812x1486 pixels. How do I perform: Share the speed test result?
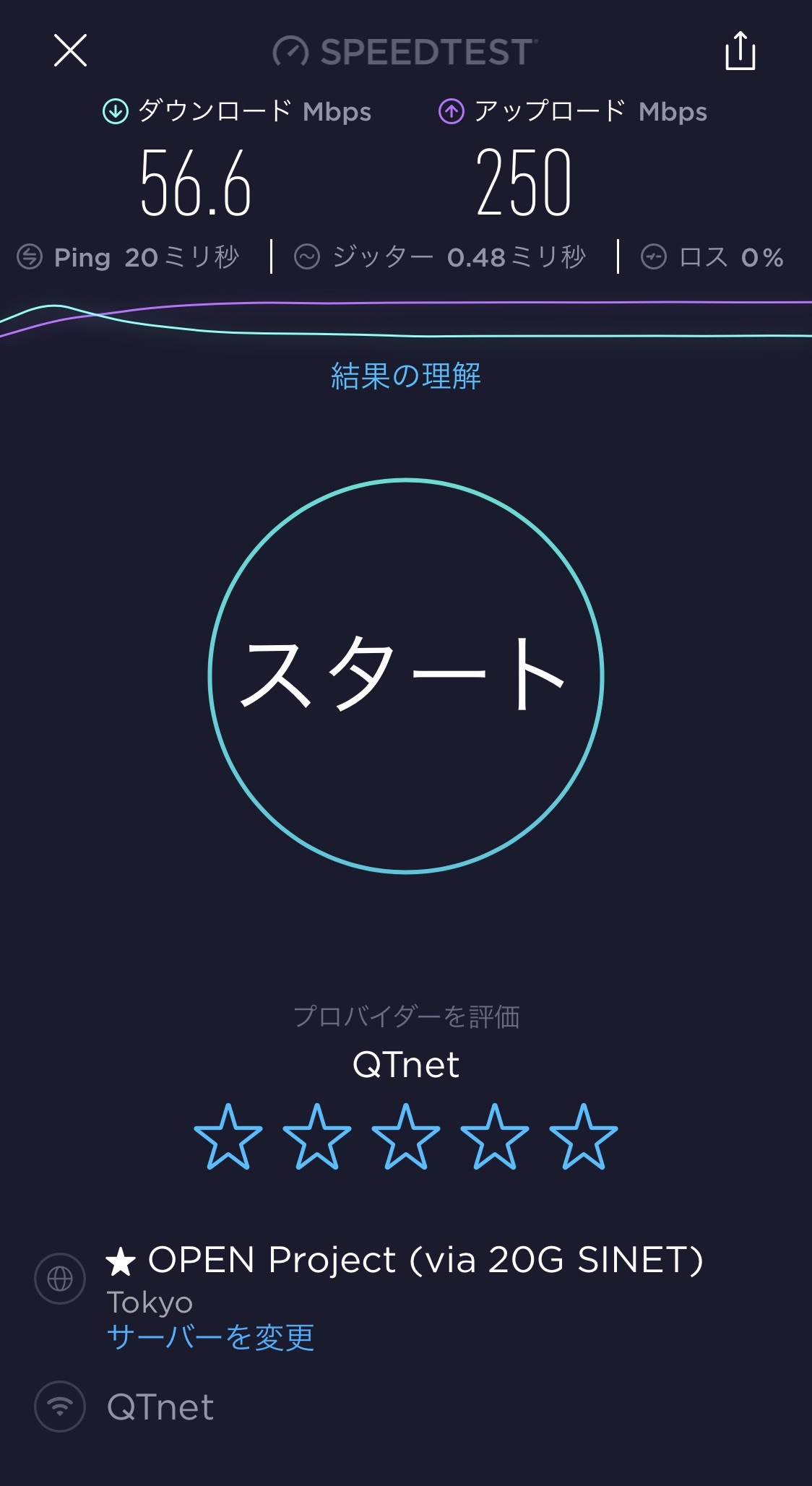tap(740, 51)
